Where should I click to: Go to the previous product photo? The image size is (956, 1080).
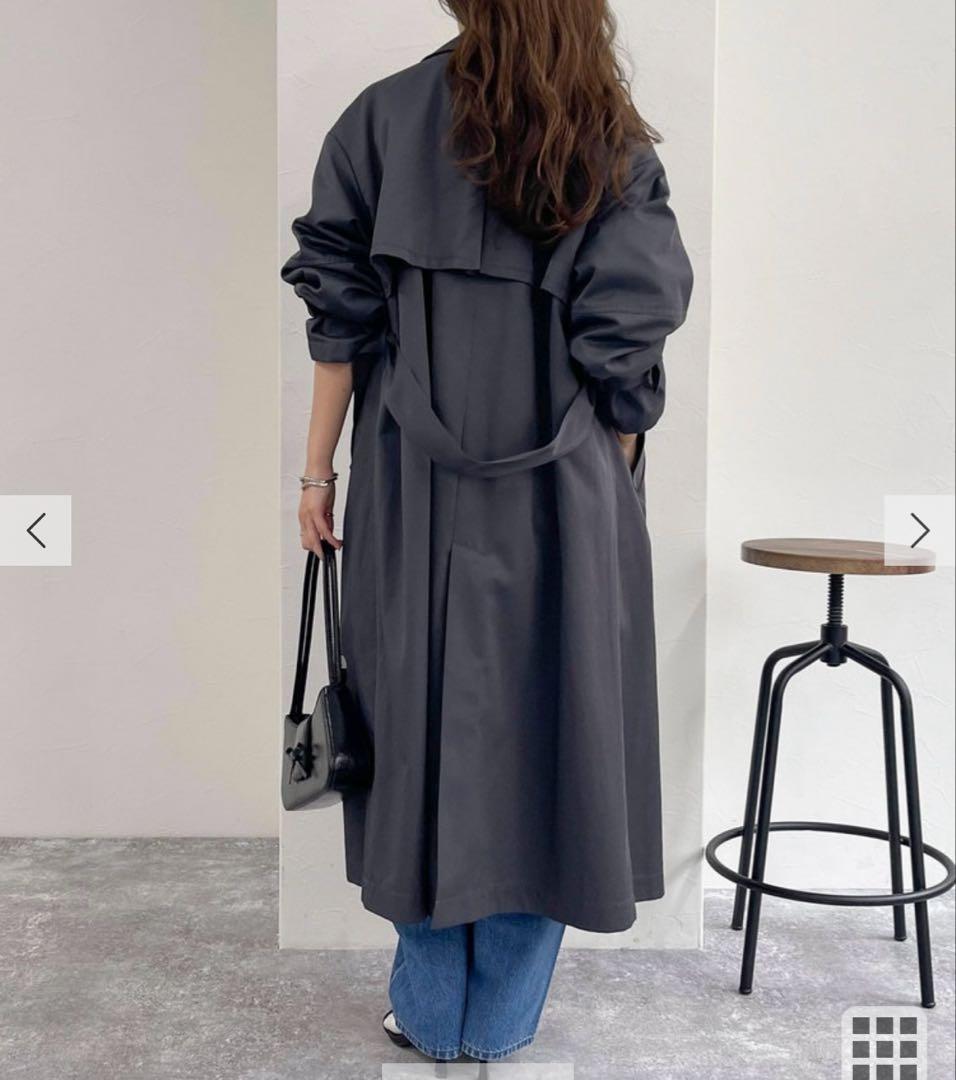pos(36,530)
